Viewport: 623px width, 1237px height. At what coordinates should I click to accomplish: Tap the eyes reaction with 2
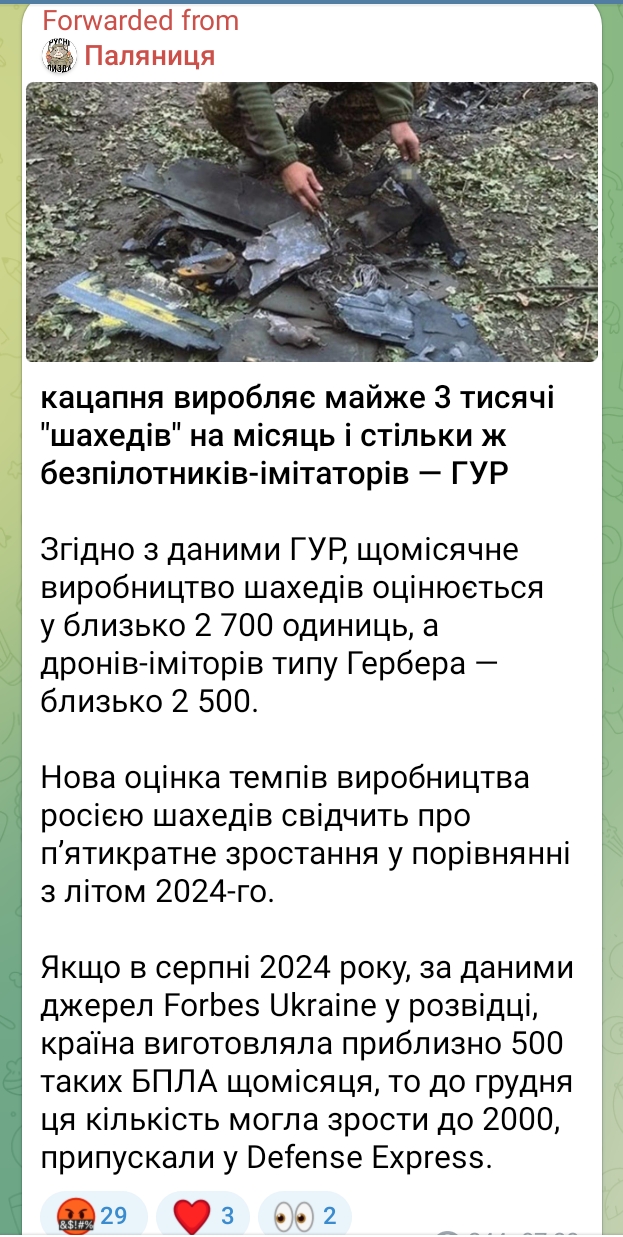[304, 1215]
